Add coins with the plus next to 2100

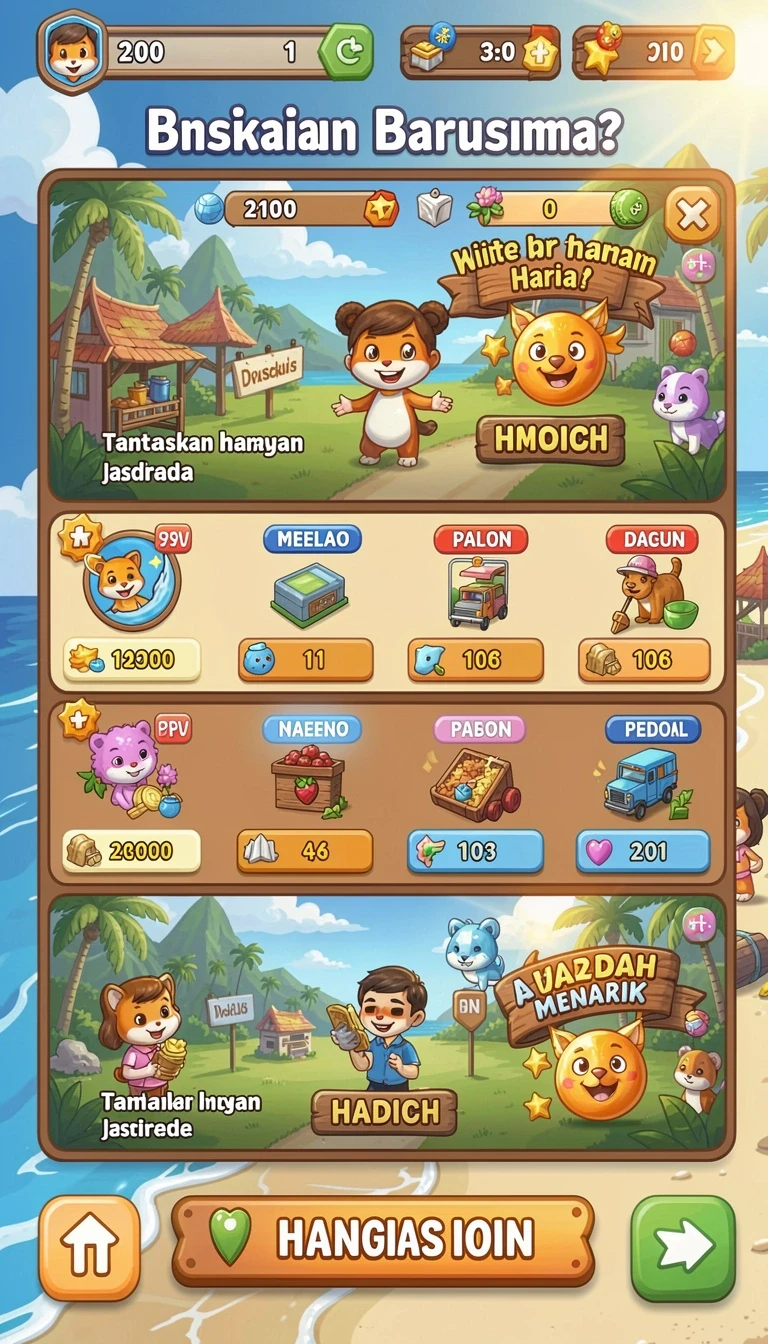coord(380,208)
